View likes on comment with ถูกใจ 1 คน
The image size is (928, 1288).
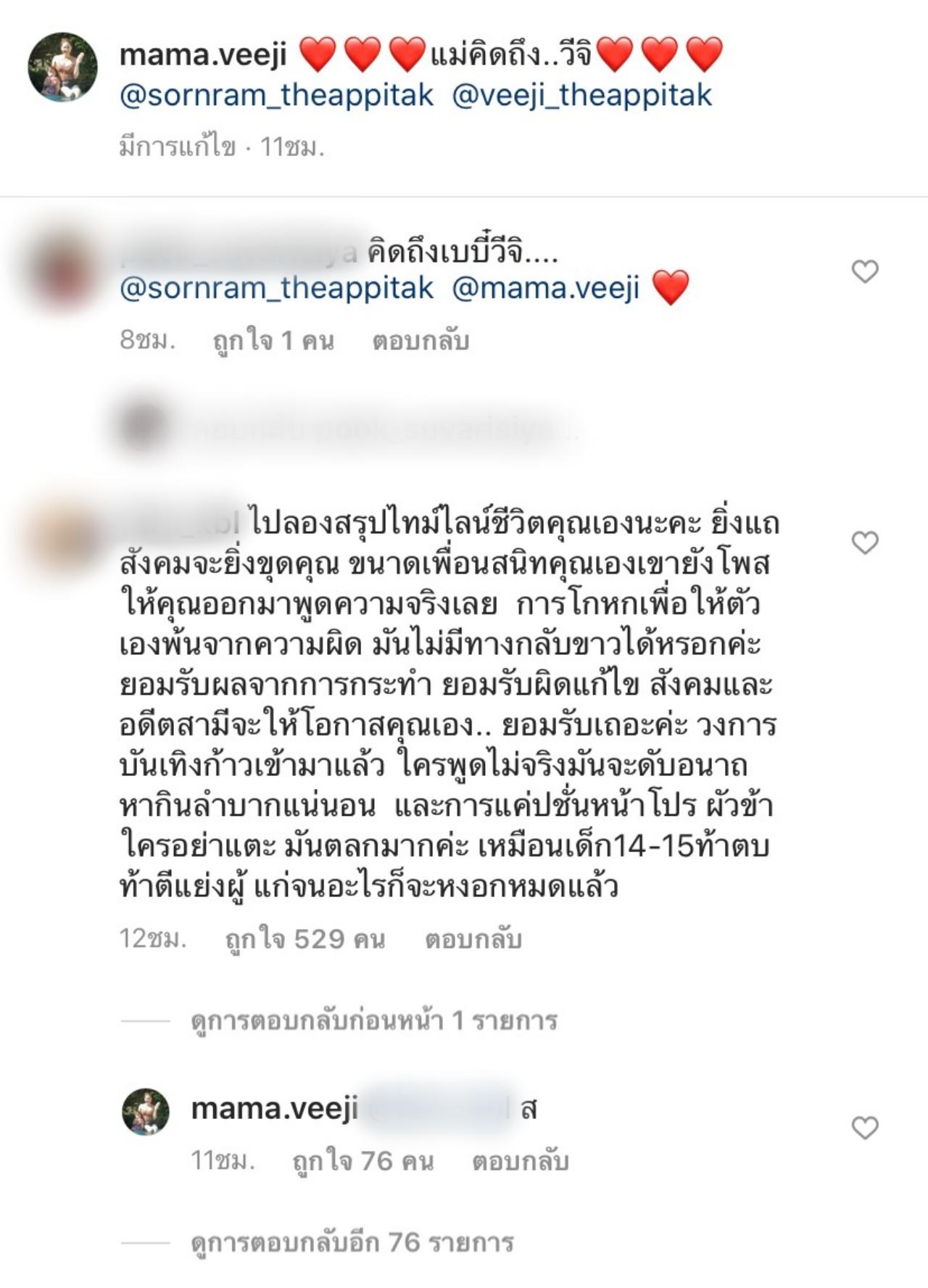[x=273, y=341]
